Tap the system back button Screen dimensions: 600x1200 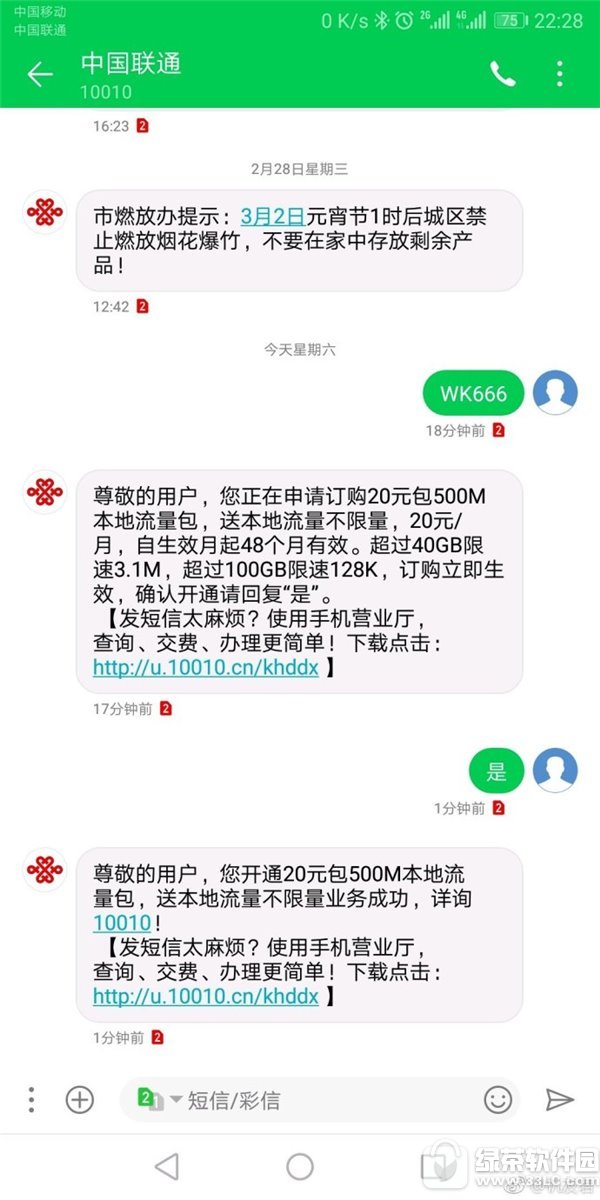pos(167,1166)
